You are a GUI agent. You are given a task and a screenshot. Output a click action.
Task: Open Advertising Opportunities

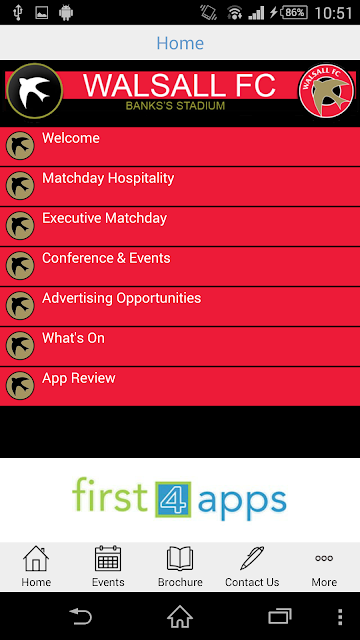(180, 306)
